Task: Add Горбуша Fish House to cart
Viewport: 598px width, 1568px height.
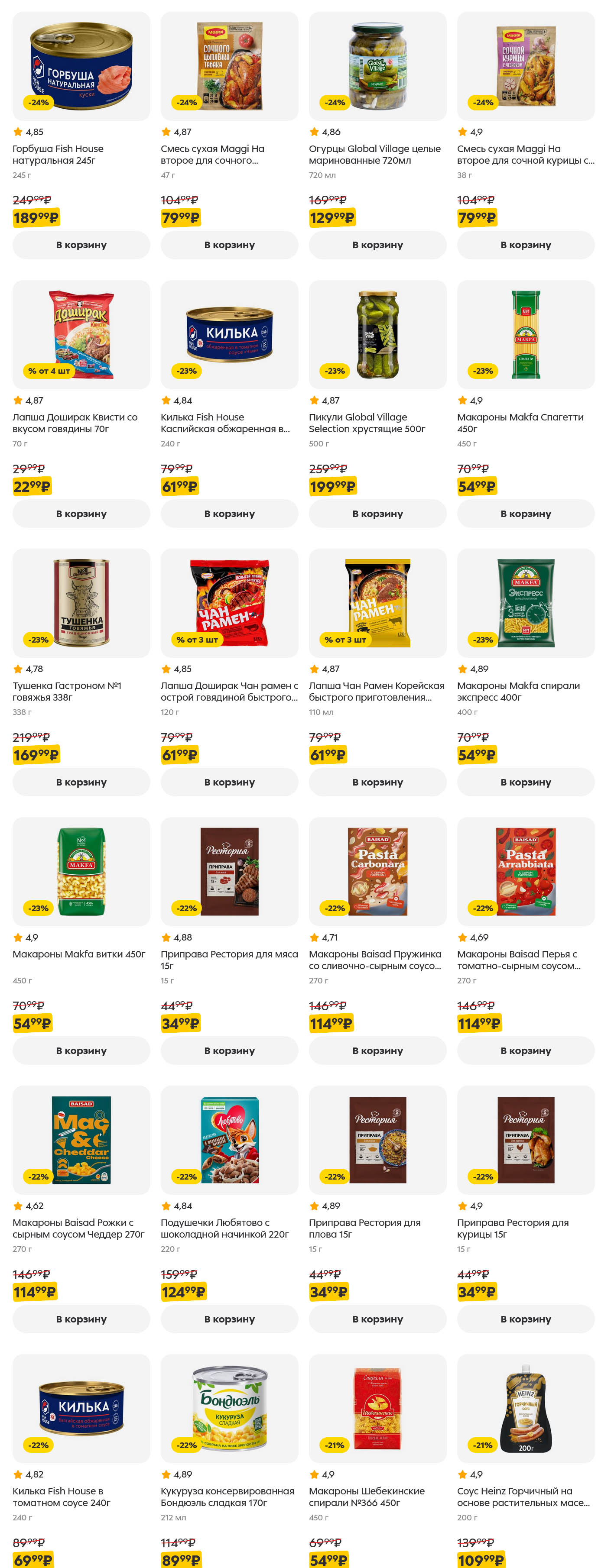Action: [x=81, y=245]
